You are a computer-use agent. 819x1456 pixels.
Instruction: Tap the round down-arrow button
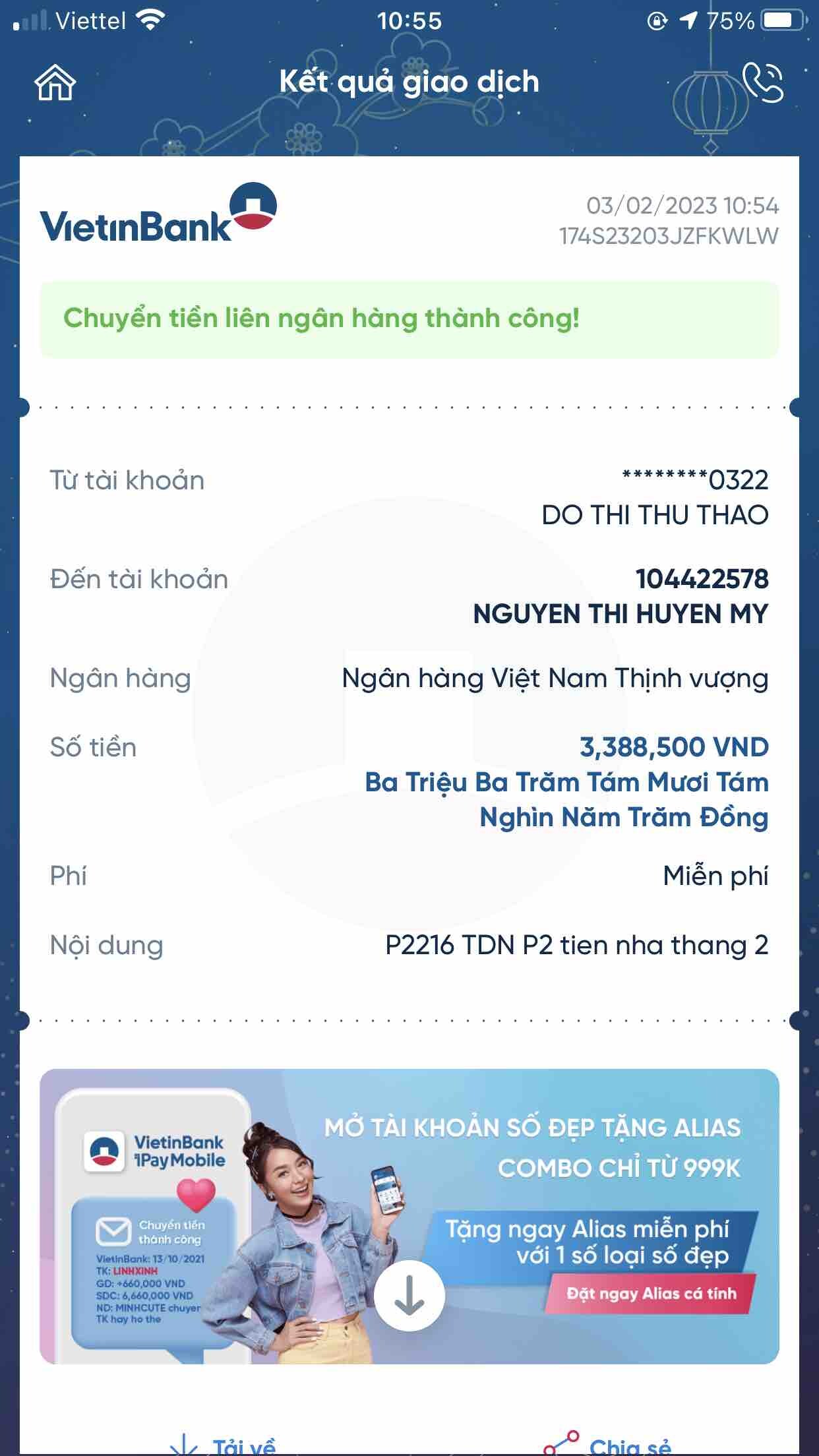(x=409, y=1294)
